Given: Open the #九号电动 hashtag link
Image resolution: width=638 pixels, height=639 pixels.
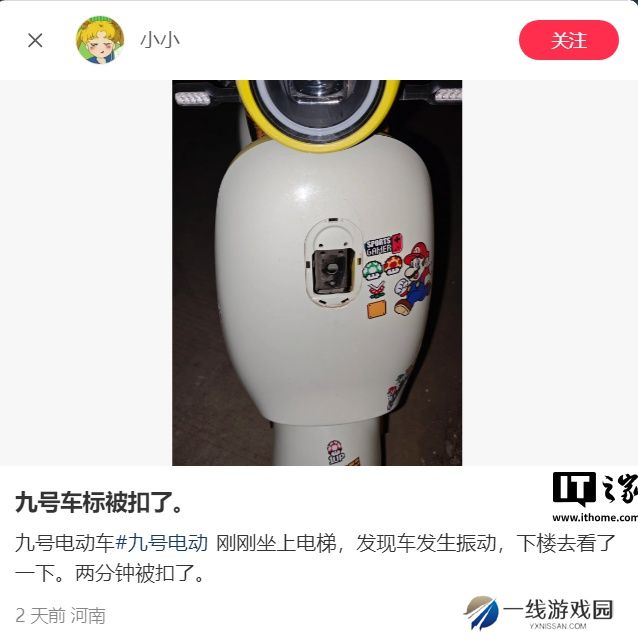Looking at the screenshot, I should [x=162, y=543].
